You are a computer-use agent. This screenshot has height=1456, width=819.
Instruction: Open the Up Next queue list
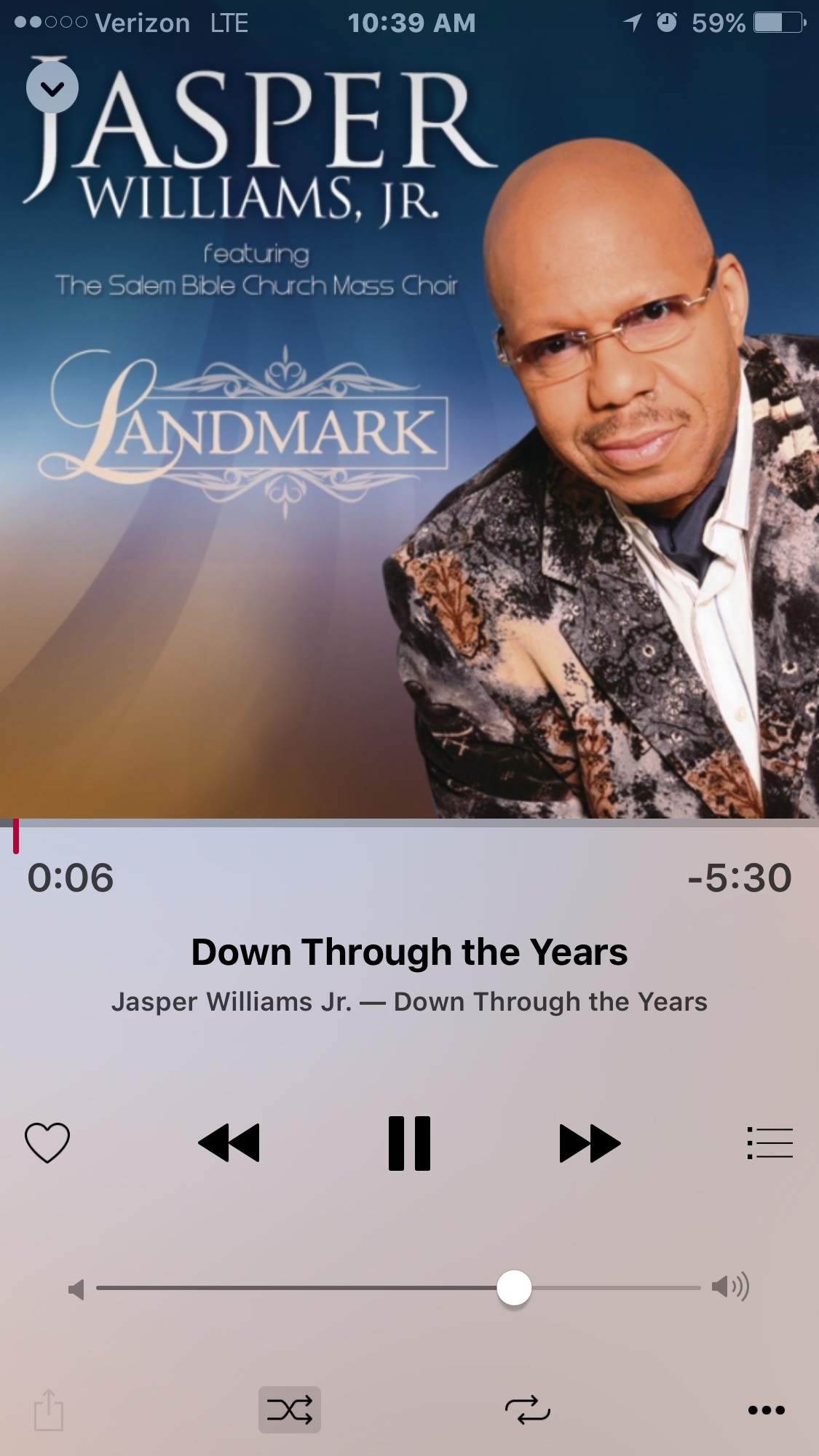(769, 1142)
